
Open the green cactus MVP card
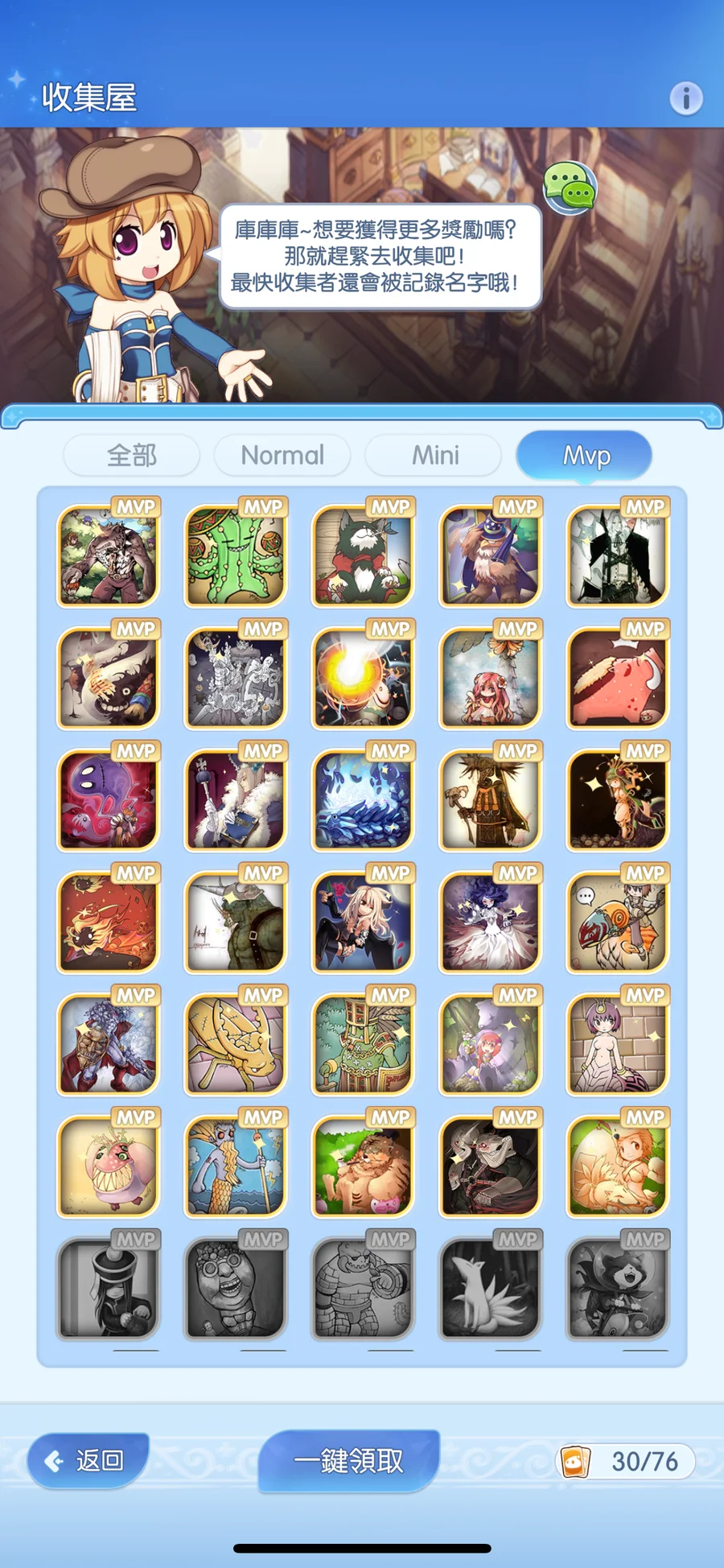pyautogui.click(x=236, y=553)
